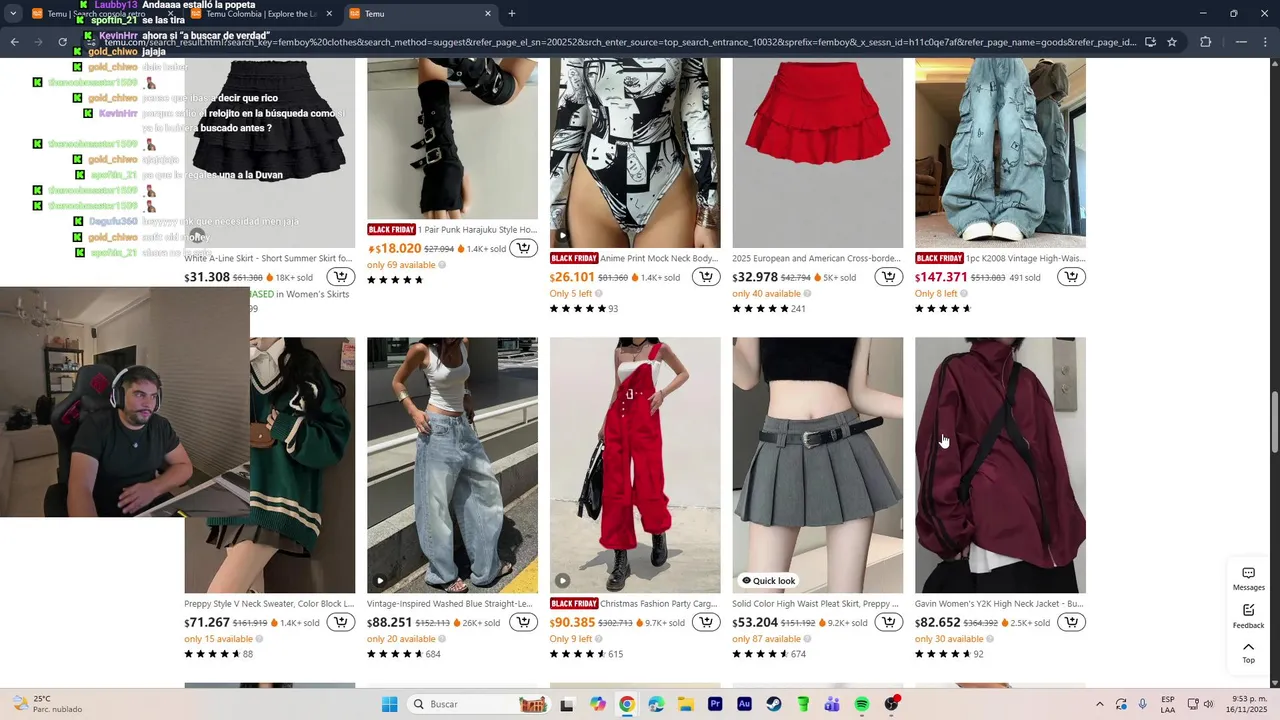Screen dimensions: 1280x720
Task: Open the Feedback form
Action: [1248, 615]
